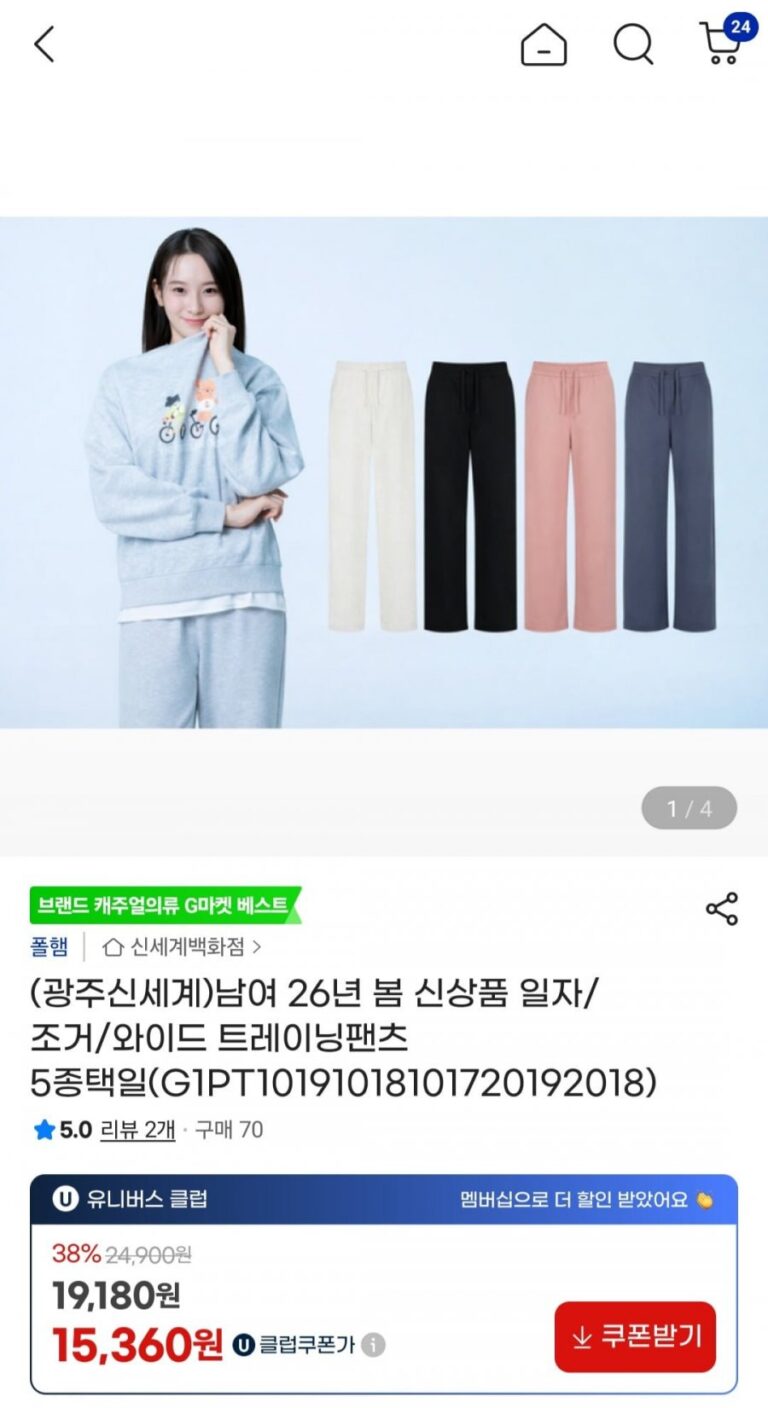The image size is (768, 1408).
Task: Open the shopping cart with 24 items
Action: (x=722, y=44)
